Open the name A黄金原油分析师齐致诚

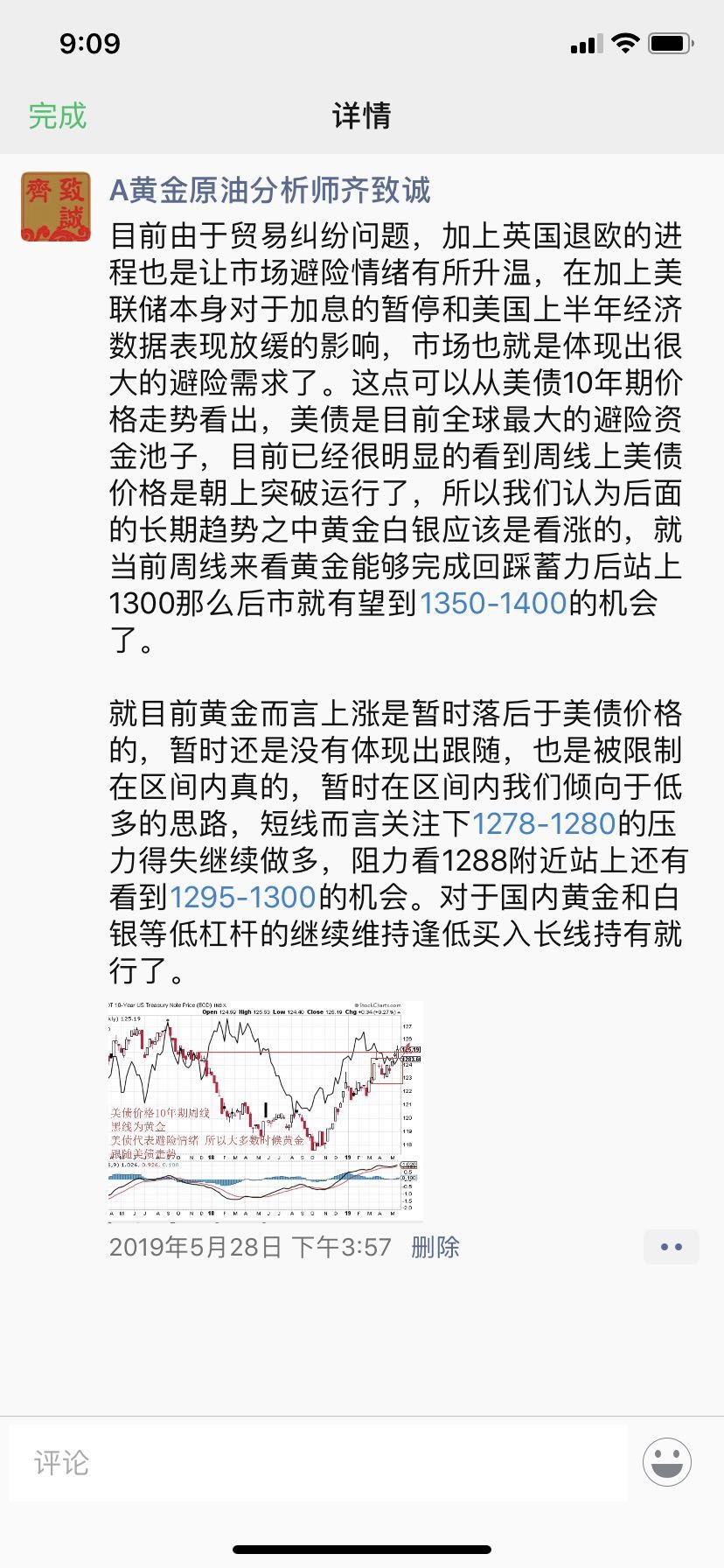coord(269,190)
